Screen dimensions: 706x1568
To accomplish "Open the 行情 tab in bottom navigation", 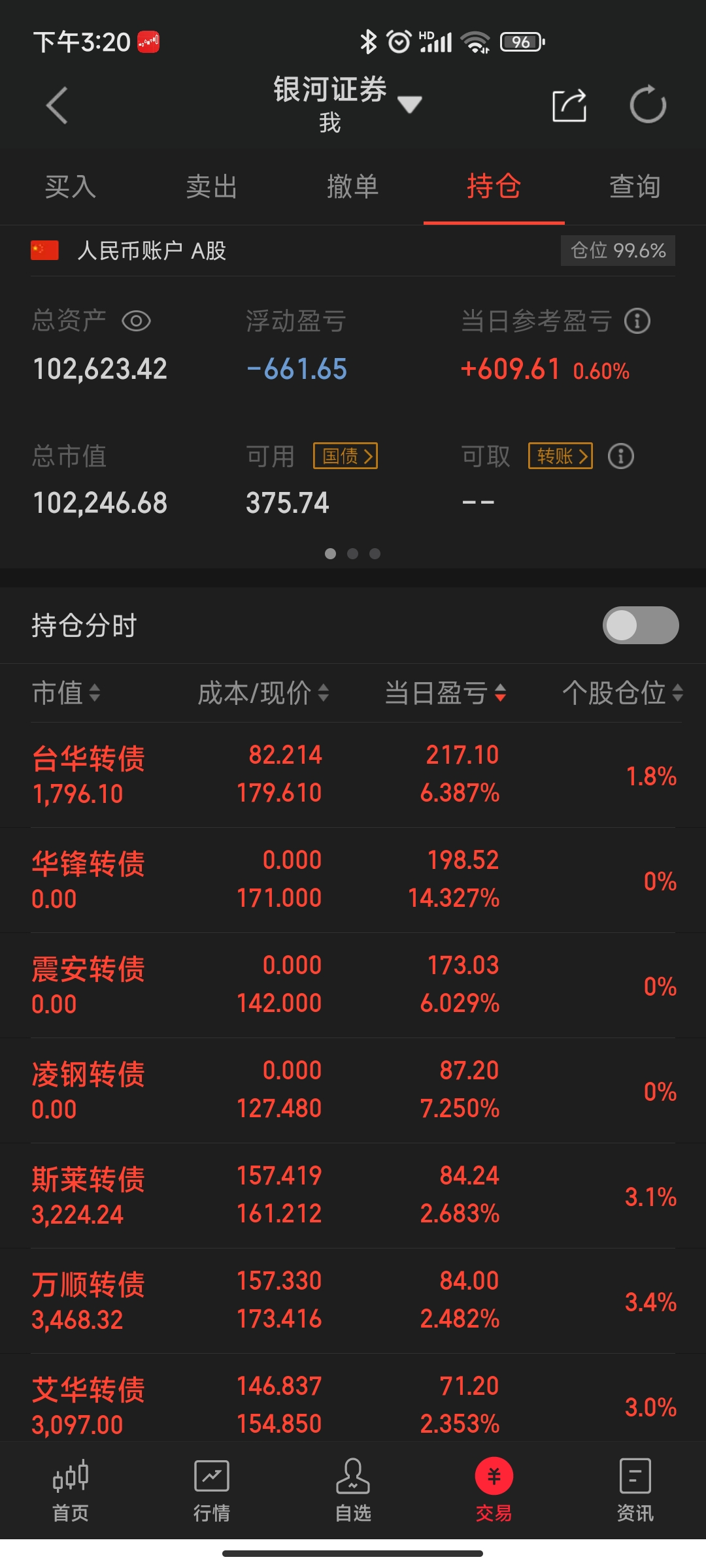I will point(212,1490).
